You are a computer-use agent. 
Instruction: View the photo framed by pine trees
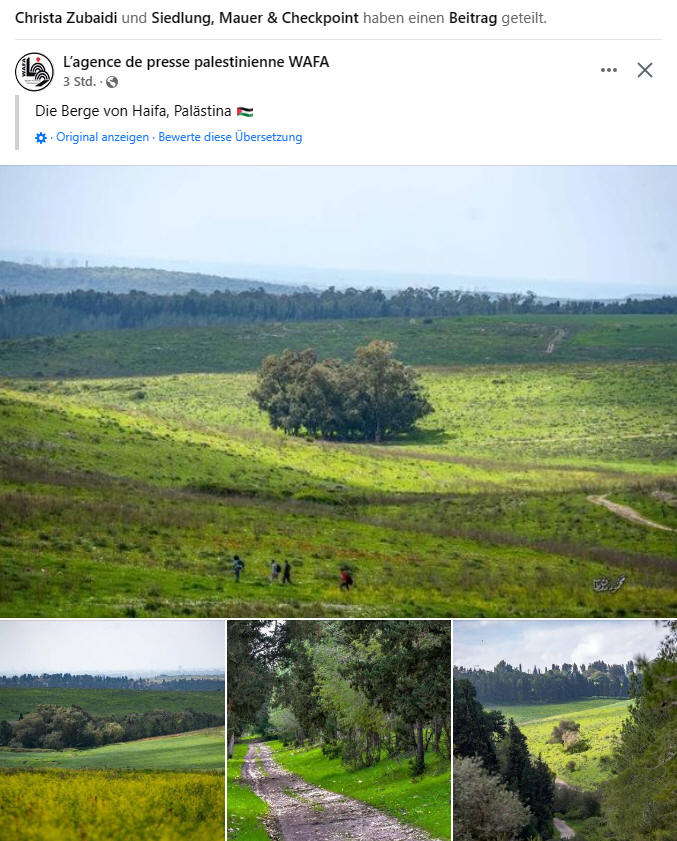(565, 731)
